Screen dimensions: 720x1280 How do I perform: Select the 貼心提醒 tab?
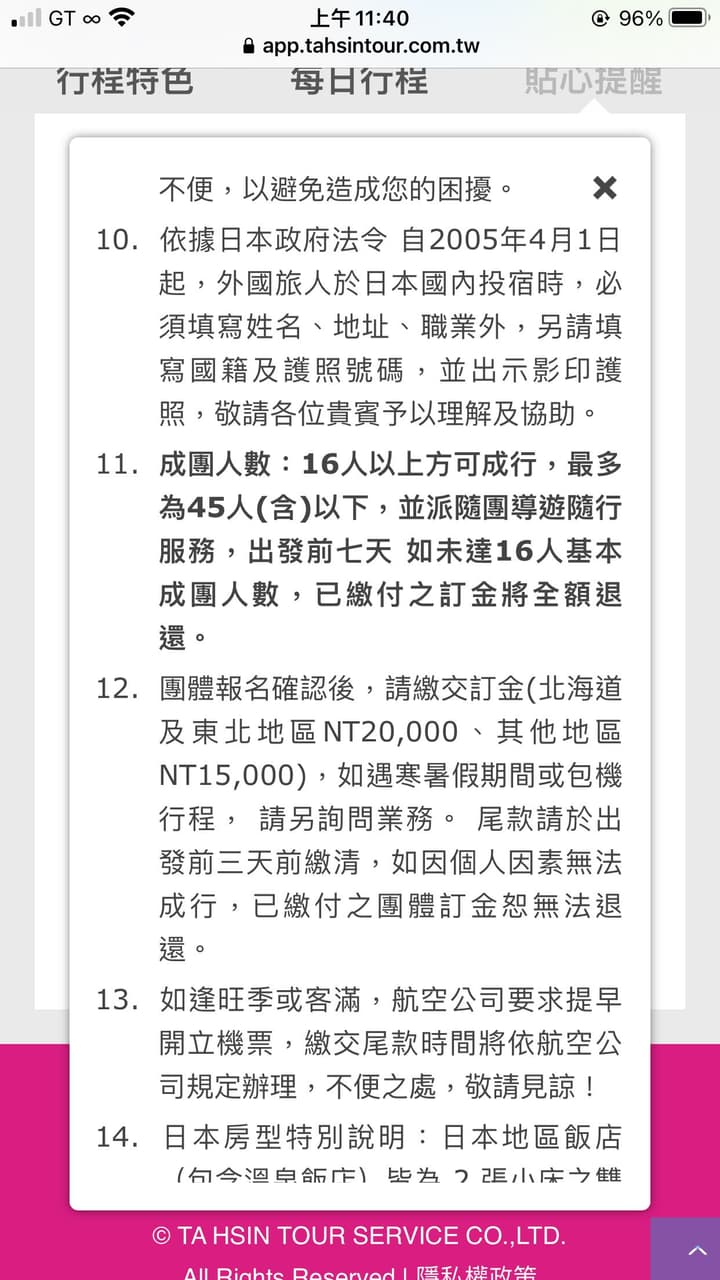593,81
